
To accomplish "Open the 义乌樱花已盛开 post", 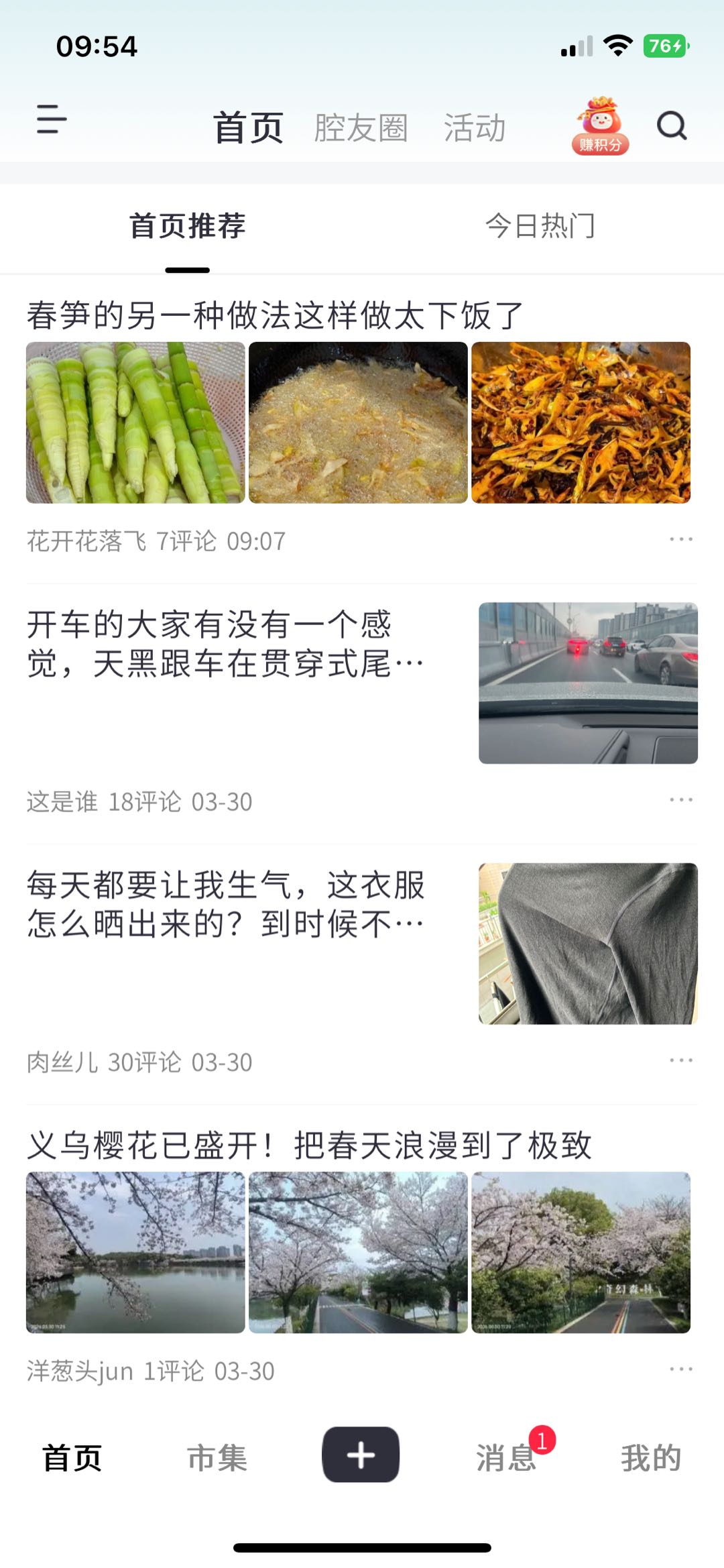I will point(308,1145).
